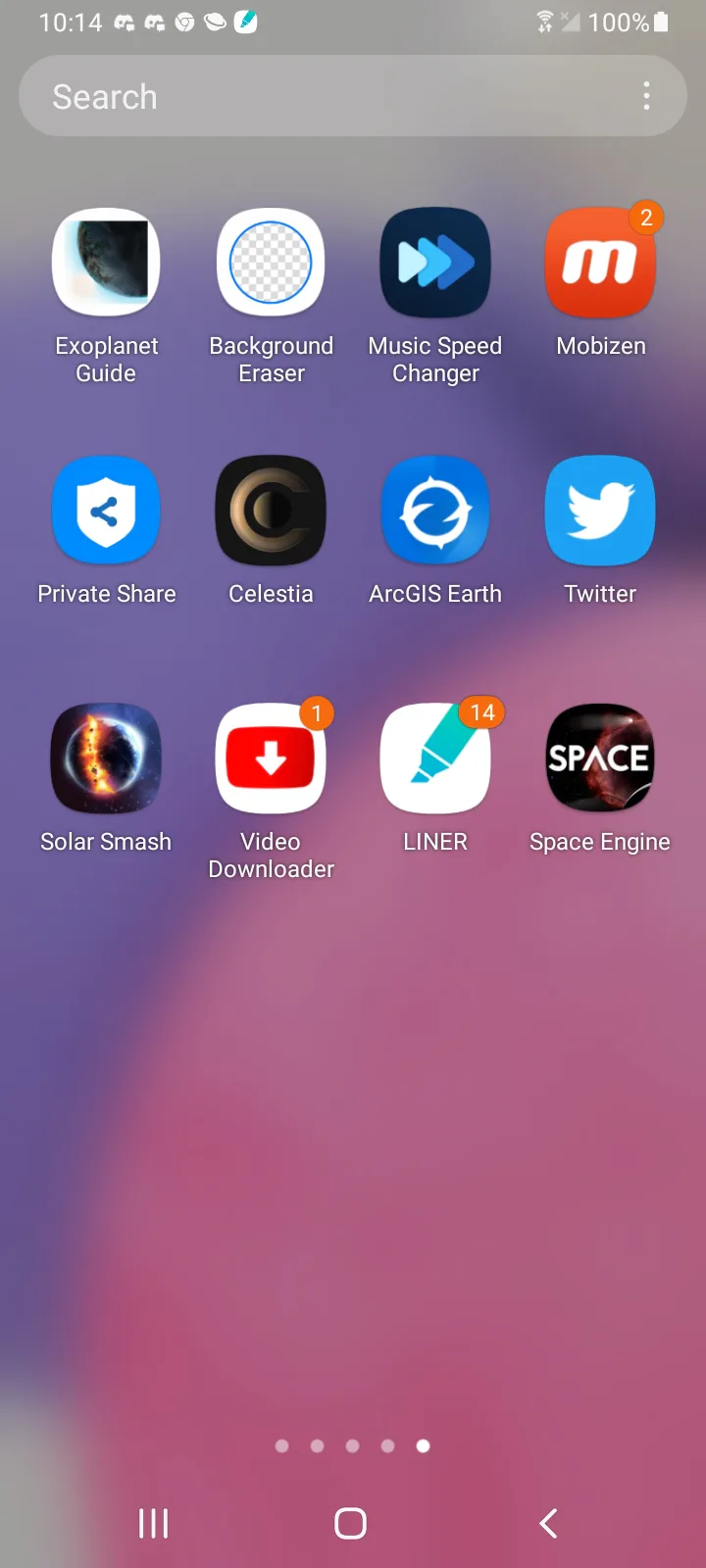Tap the back navigation button
This screenshot has width=706, height=1568.
point(549,1523)
